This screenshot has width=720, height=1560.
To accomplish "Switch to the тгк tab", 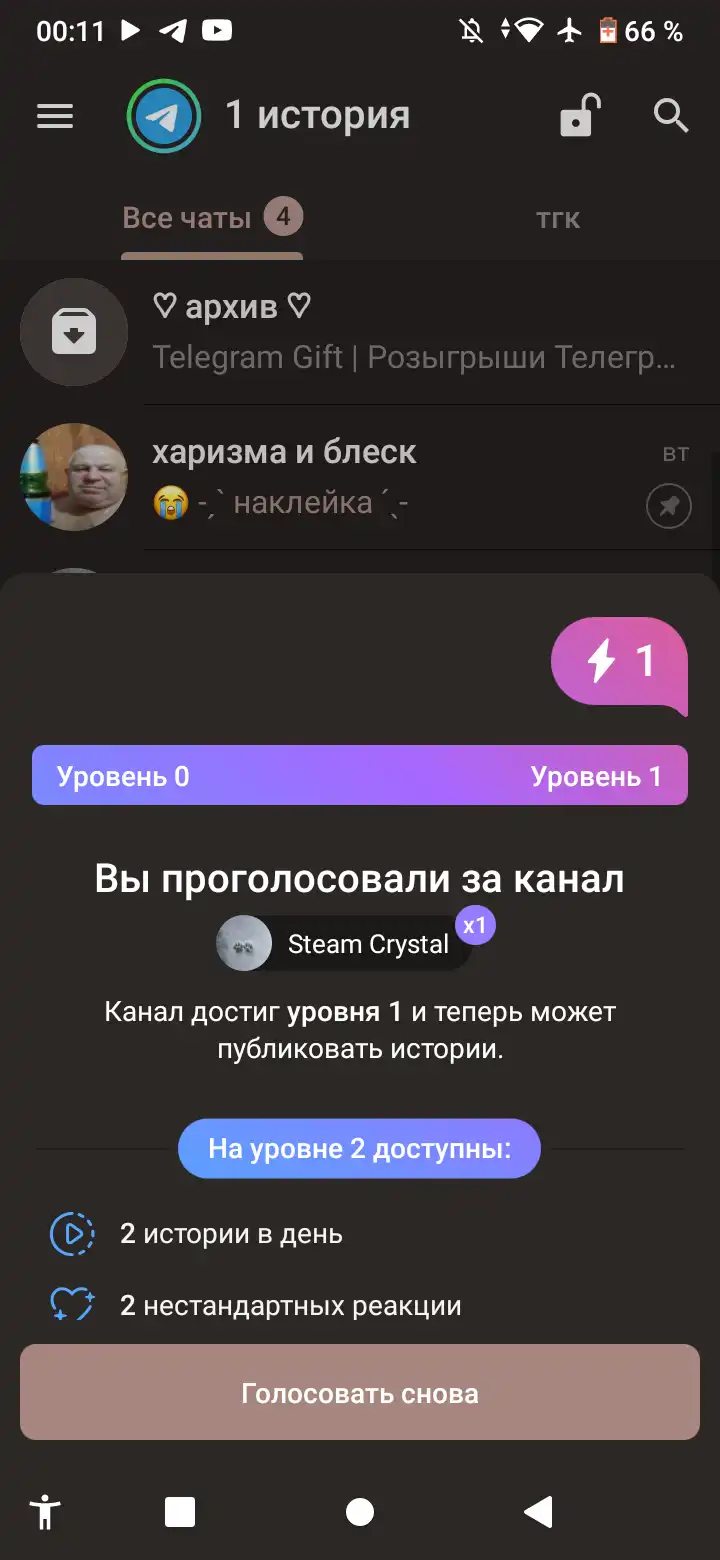I will pyautogui.click(x=558, y=218).
